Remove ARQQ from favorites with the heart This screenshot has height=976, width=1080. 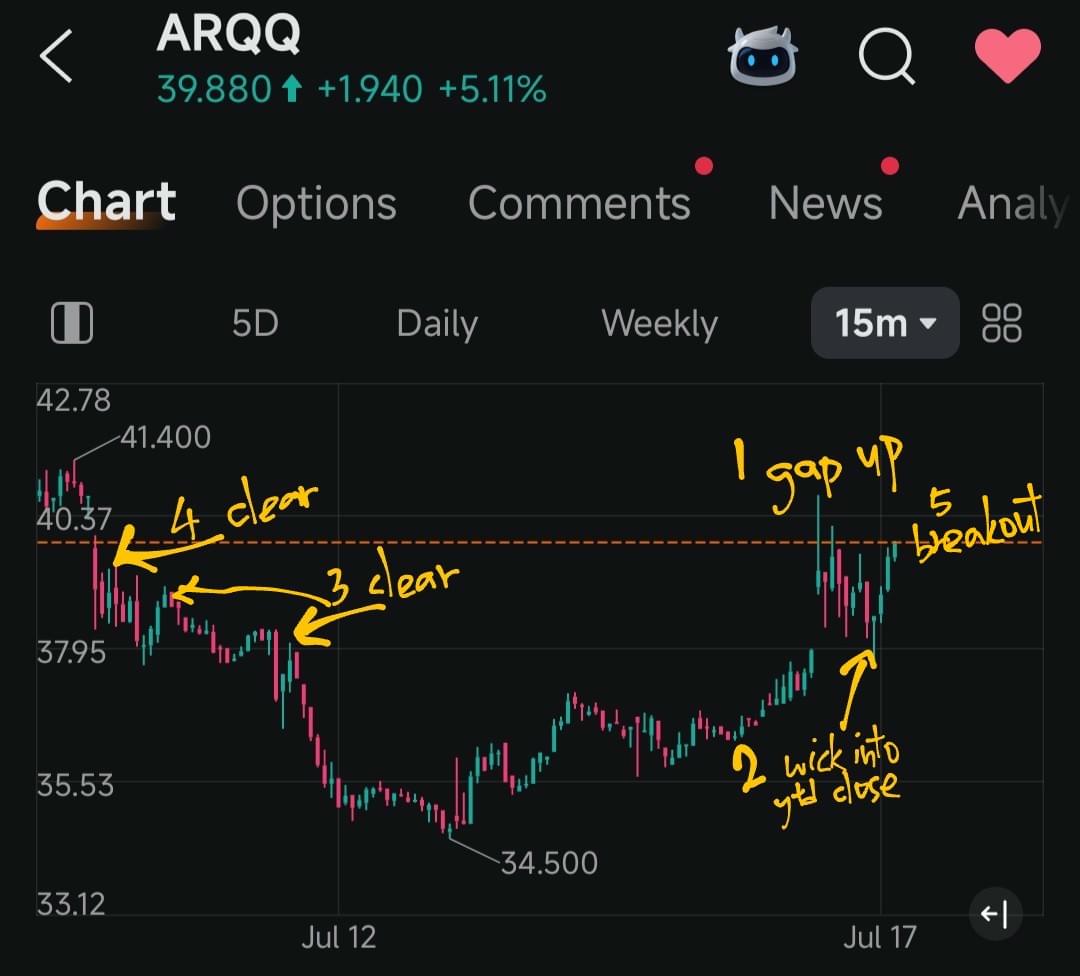click(x=1008, y=56)
